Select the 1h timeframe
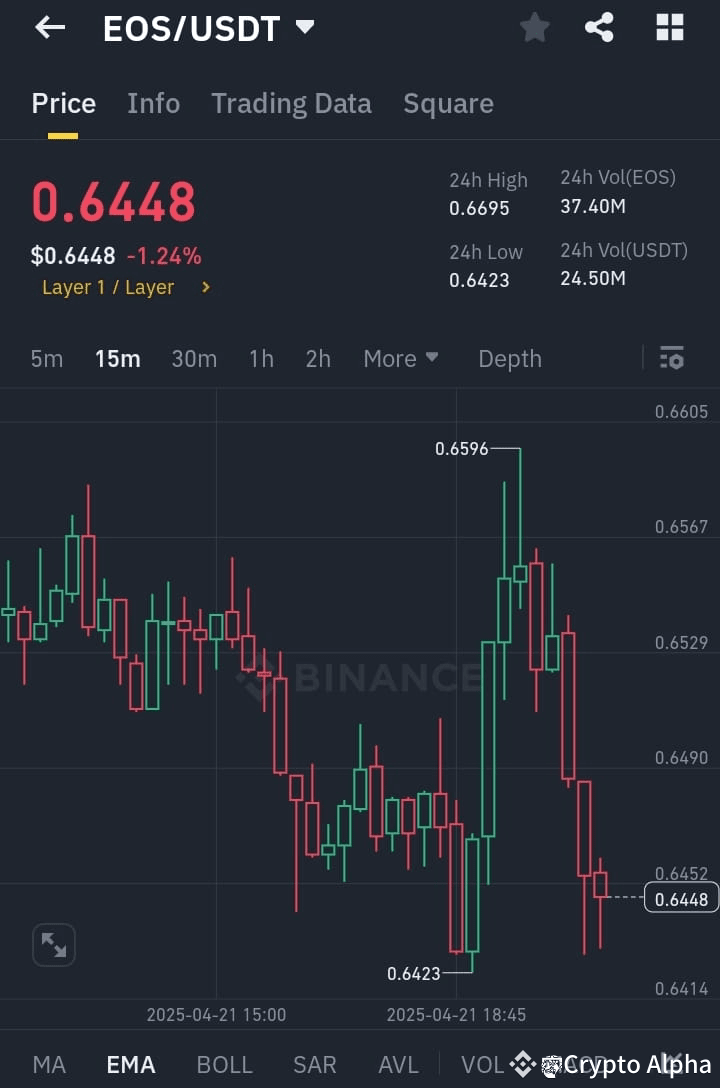The image size is (720, 1088). click(261, 358)
